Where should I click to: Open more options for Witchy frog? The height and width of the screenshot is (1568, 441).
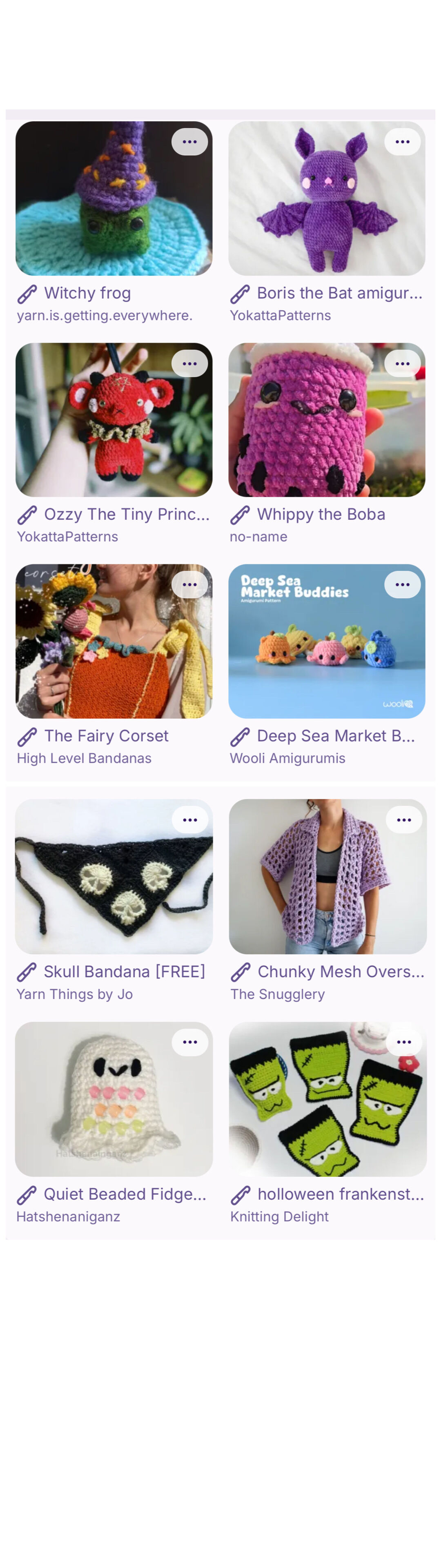(x=189, y=142)
